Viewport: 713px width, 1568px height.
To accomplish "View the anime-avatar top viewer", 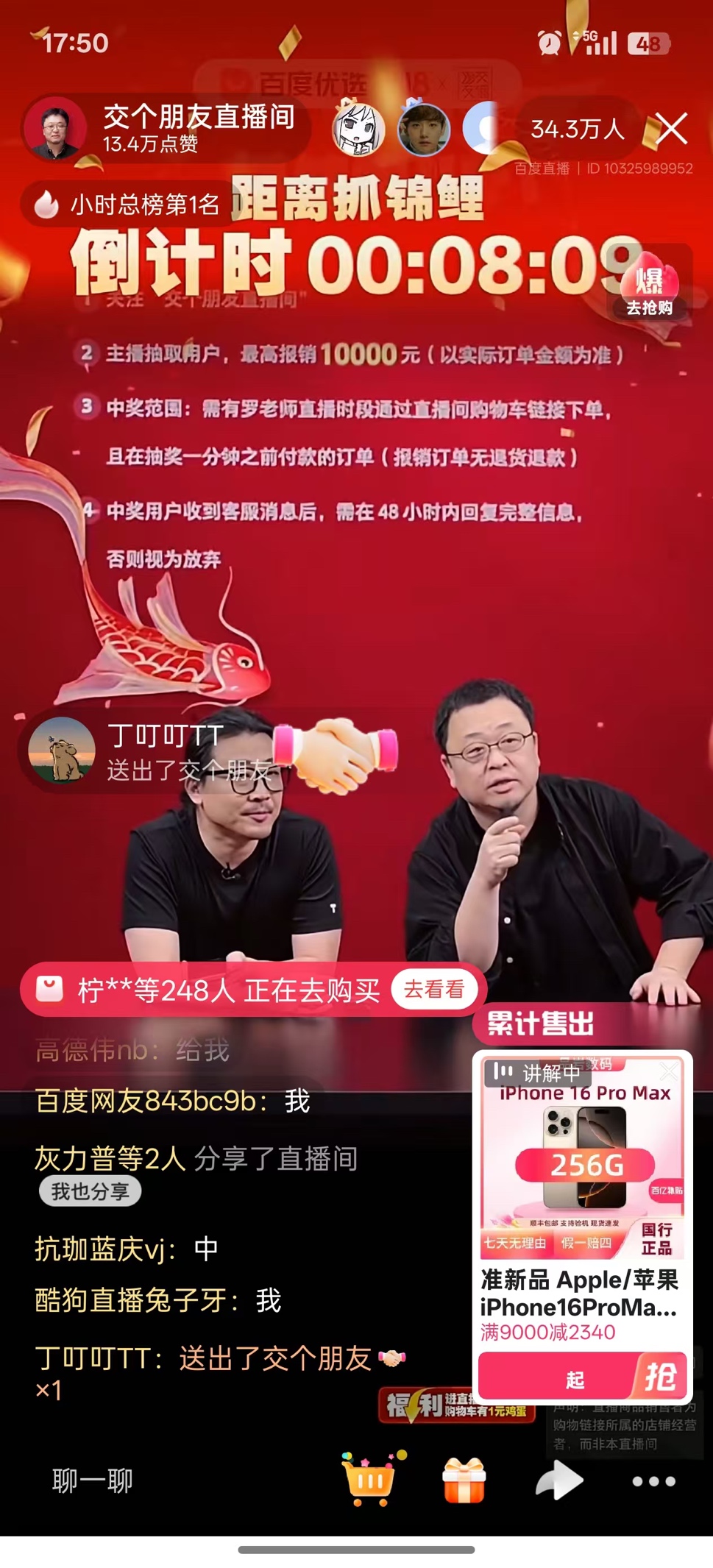I will (x=358, y=130).
